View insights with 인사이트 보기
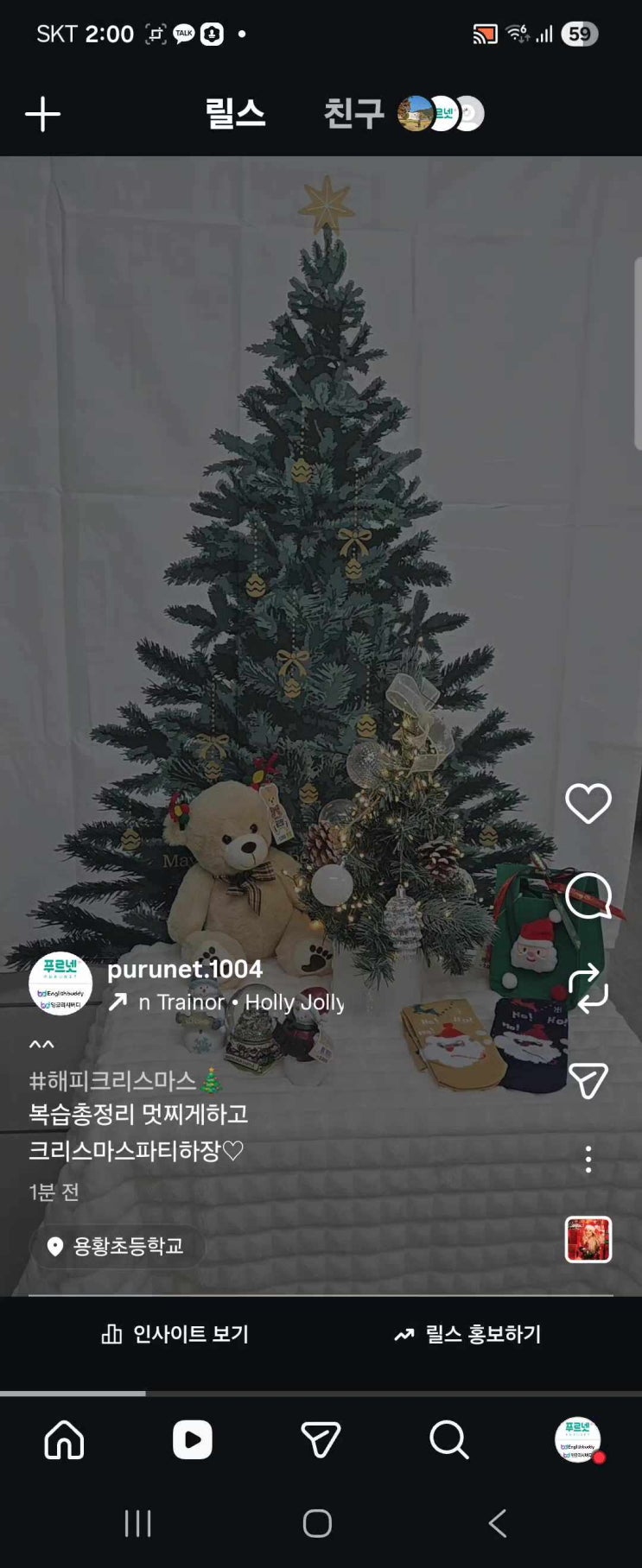642x1568 pixels. 175,1334
